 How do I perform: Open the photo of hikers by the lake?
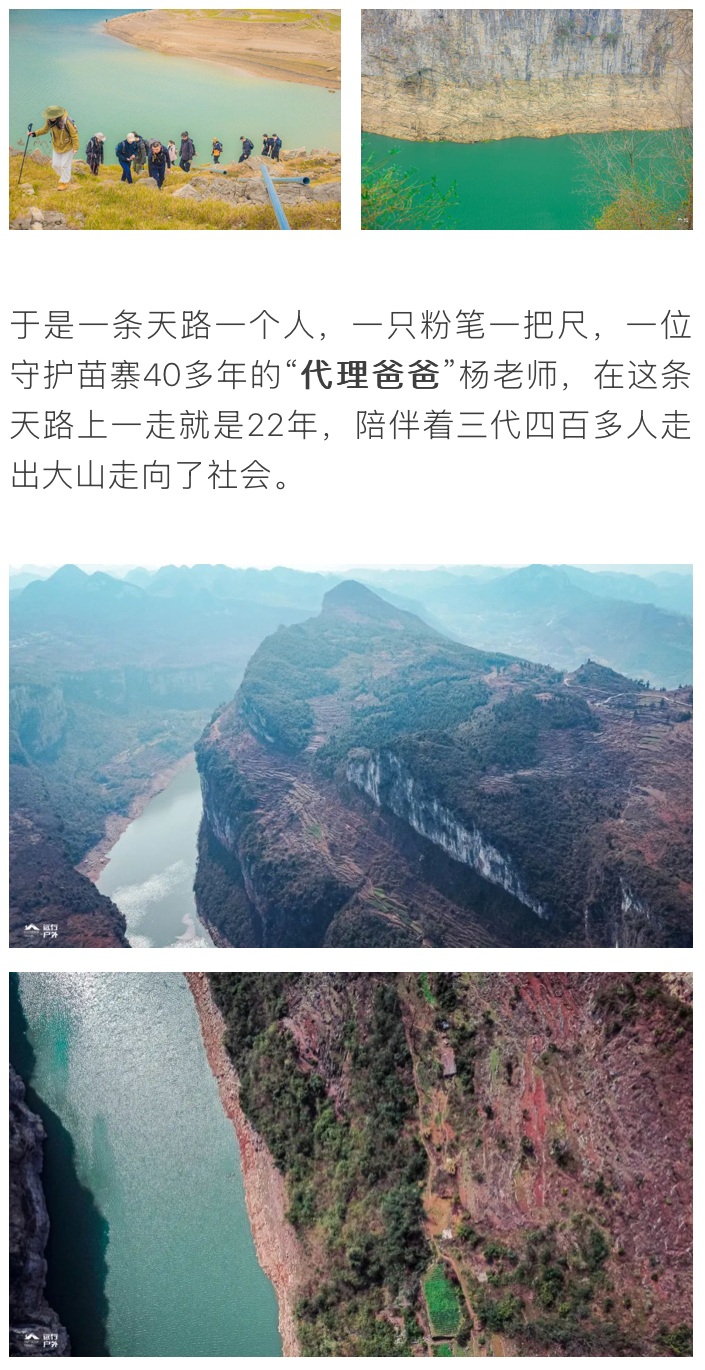pyautogui.click(x=175, y=119)
